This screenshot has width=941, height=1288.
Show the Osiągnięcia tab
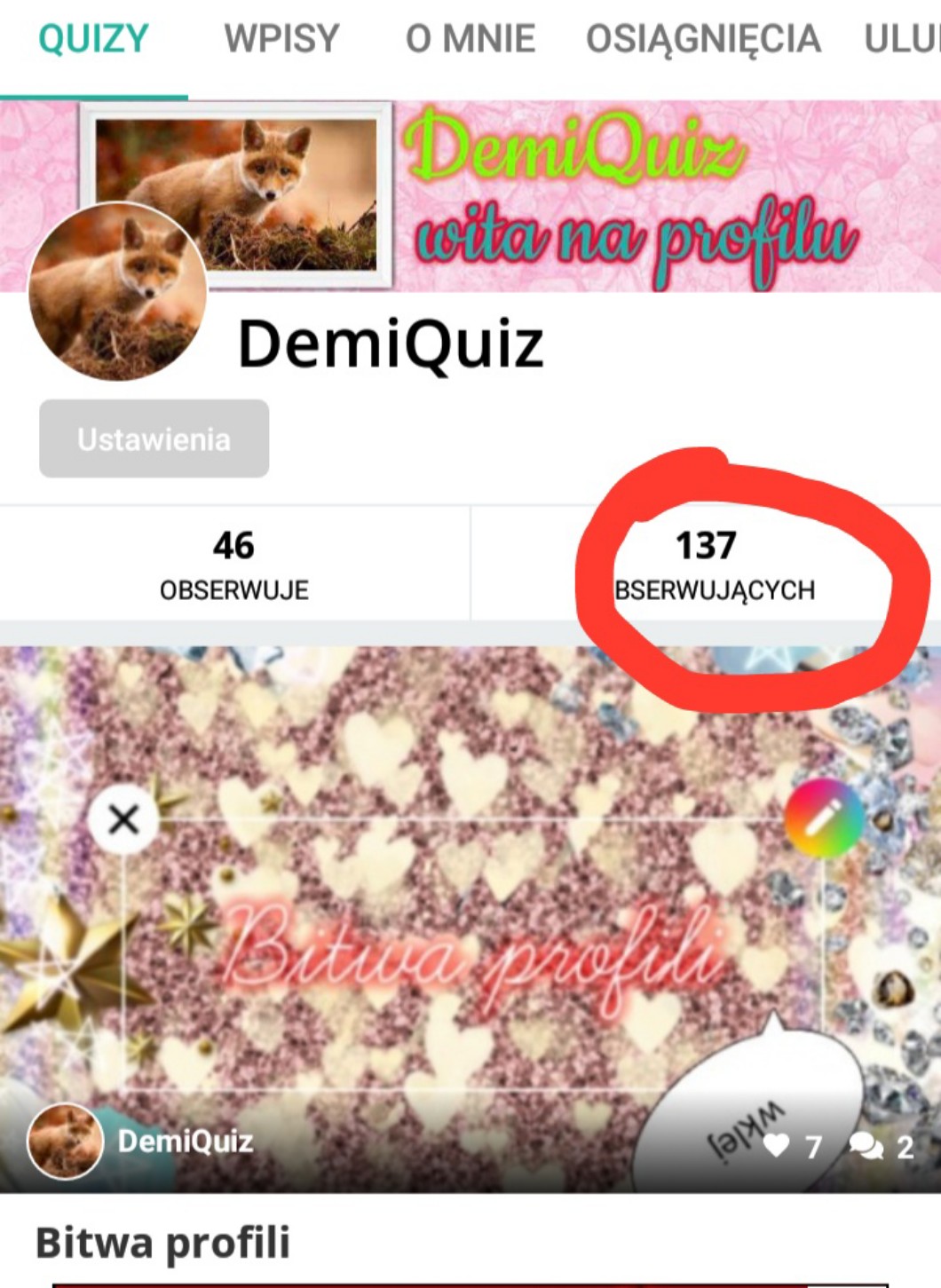click(x=703, y=39)
